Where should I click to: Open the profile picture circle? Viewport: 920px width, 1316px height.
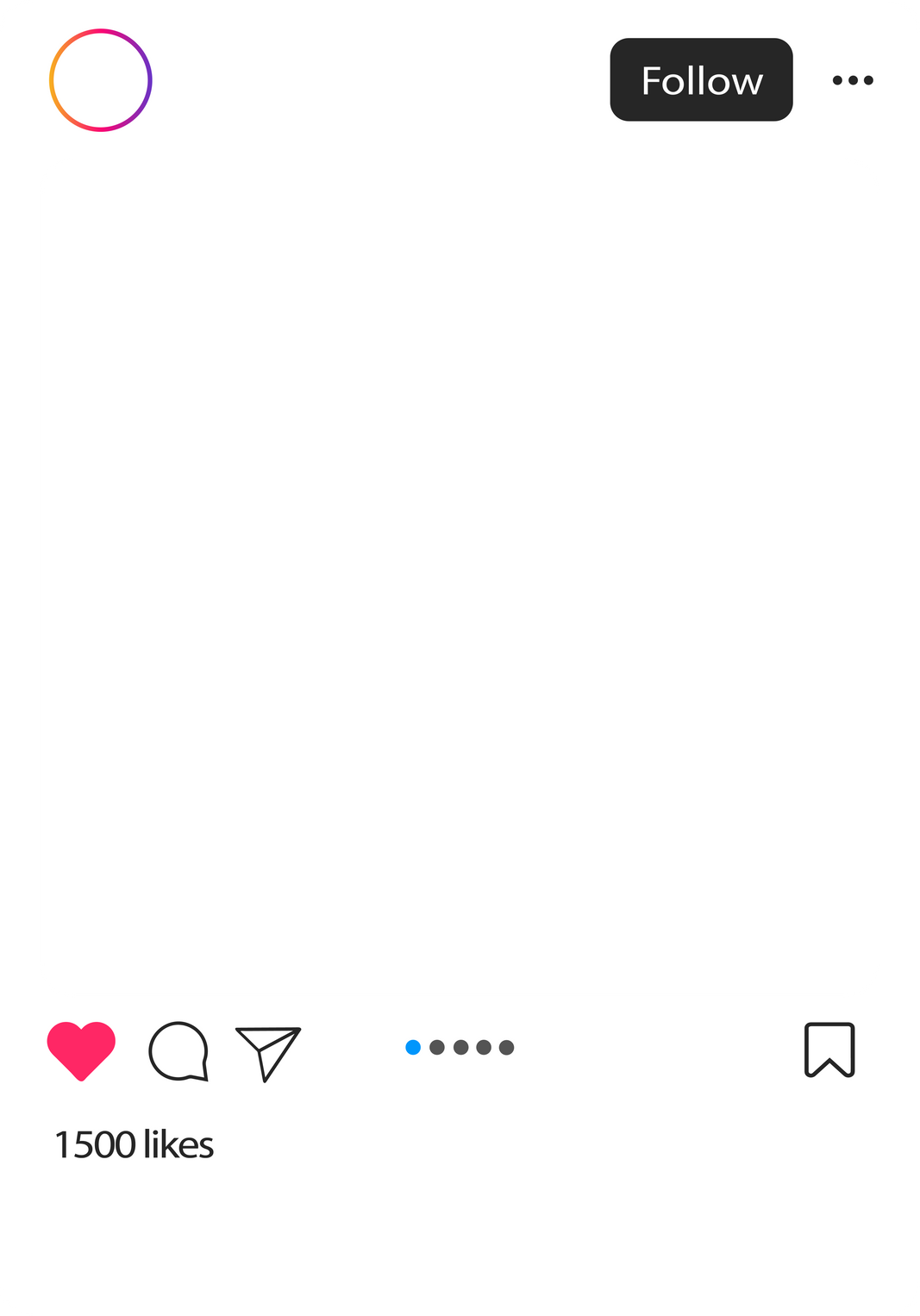click(101, 80)
